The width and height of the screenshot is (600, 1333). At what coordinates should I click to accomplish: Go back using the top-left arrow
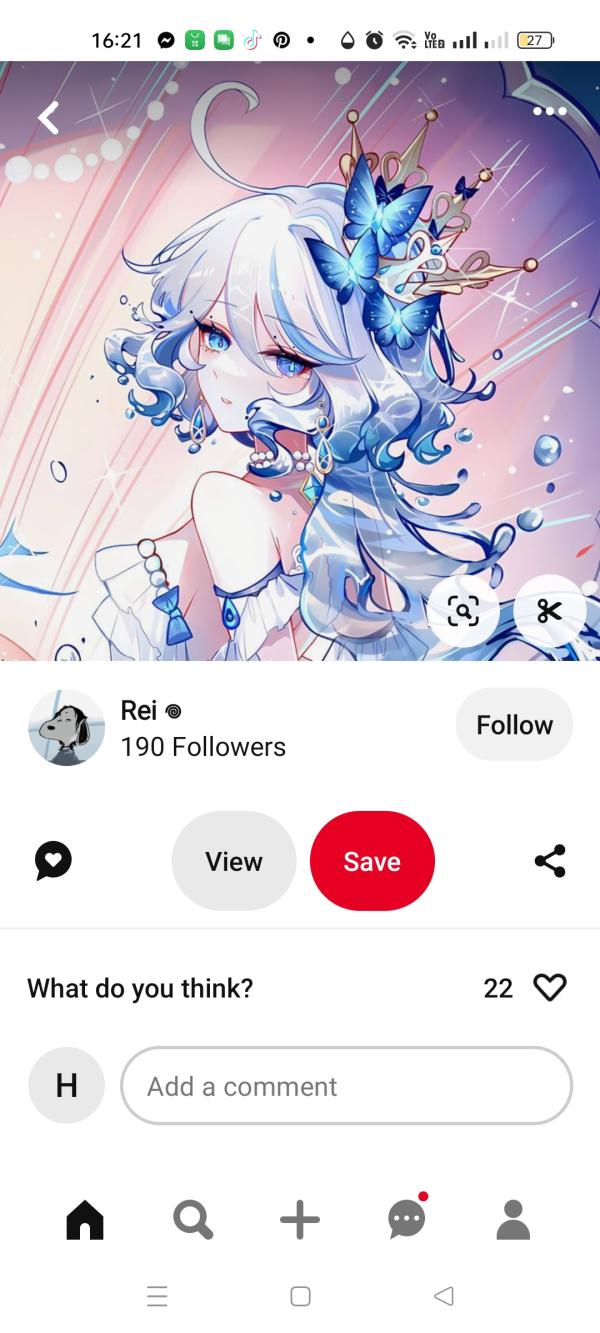48,118
